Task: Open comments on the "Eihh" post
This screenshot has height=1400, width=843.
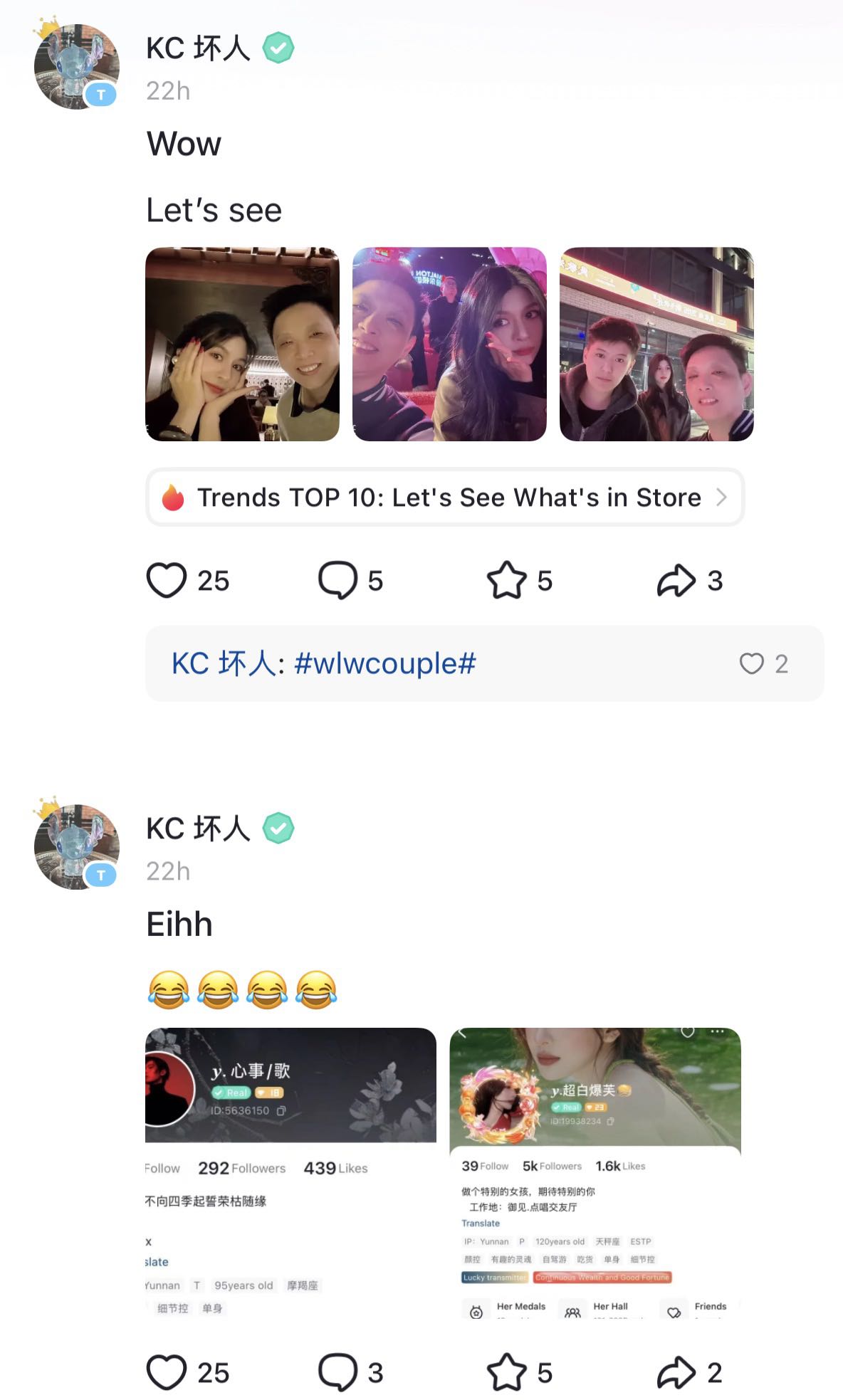Action: (x=337, y=1372)
